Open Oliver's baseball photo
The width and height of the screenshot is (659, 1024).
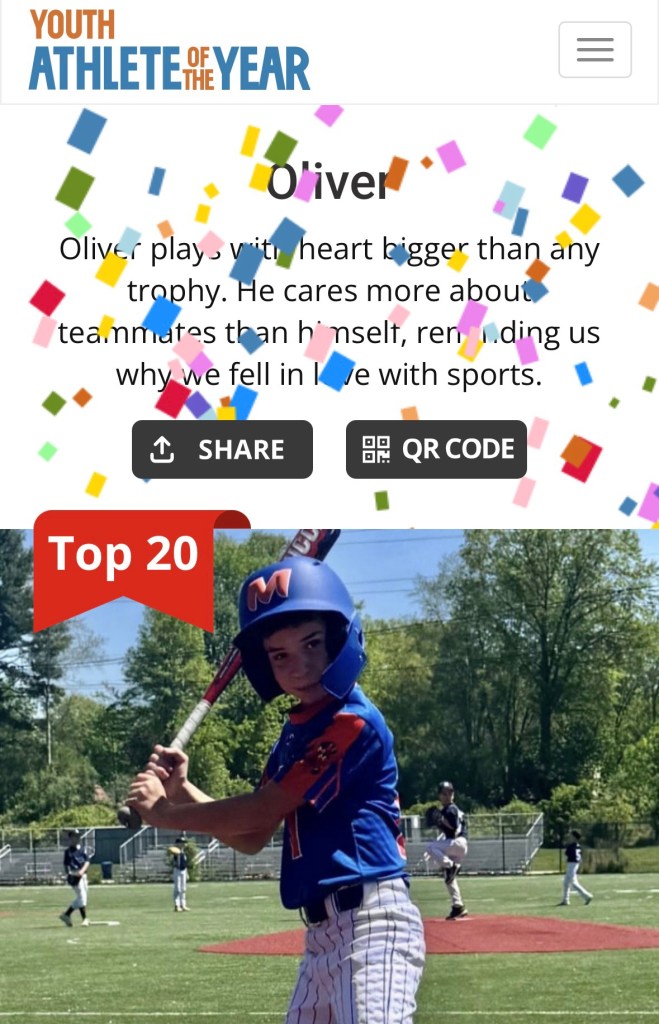[330, 780]
